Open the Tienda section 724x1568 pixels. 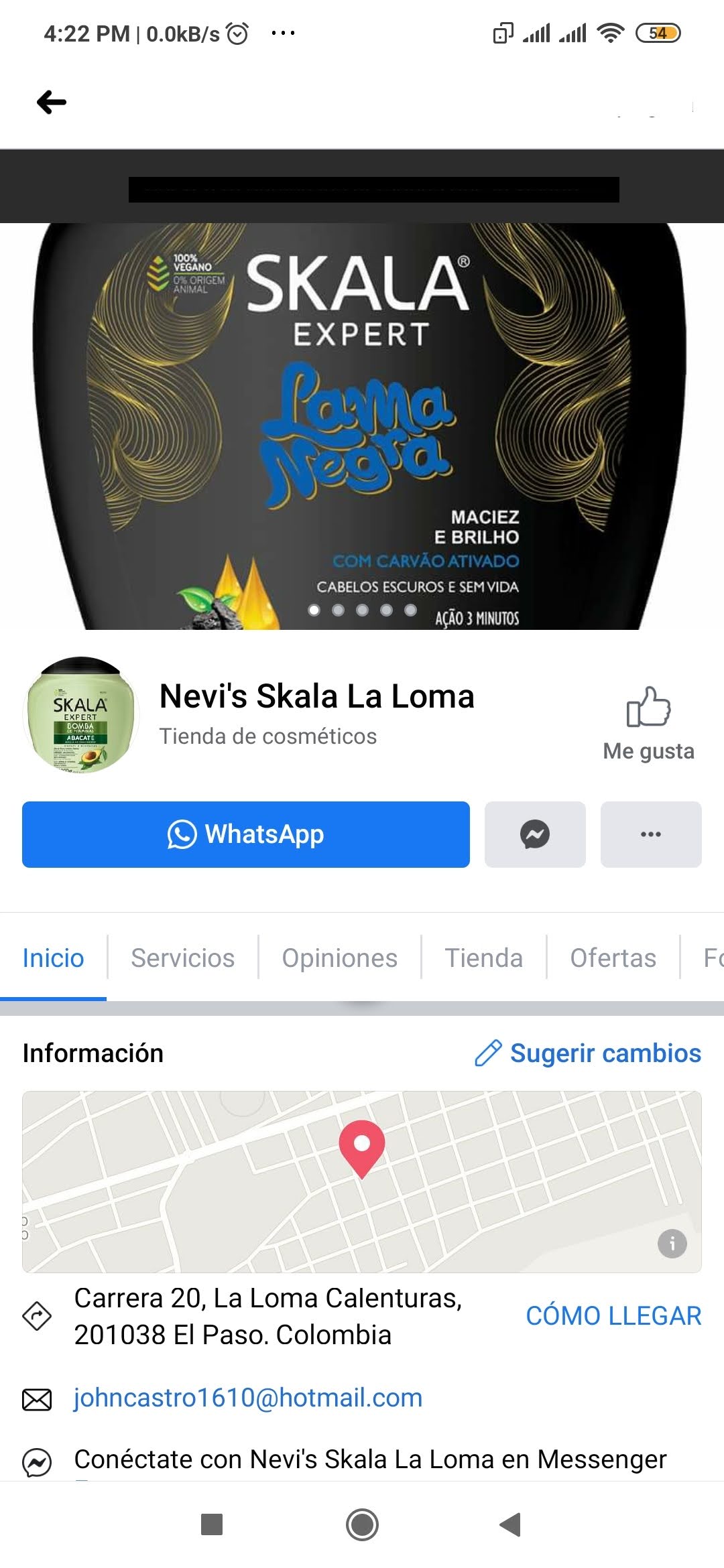[x=484, y=958]
